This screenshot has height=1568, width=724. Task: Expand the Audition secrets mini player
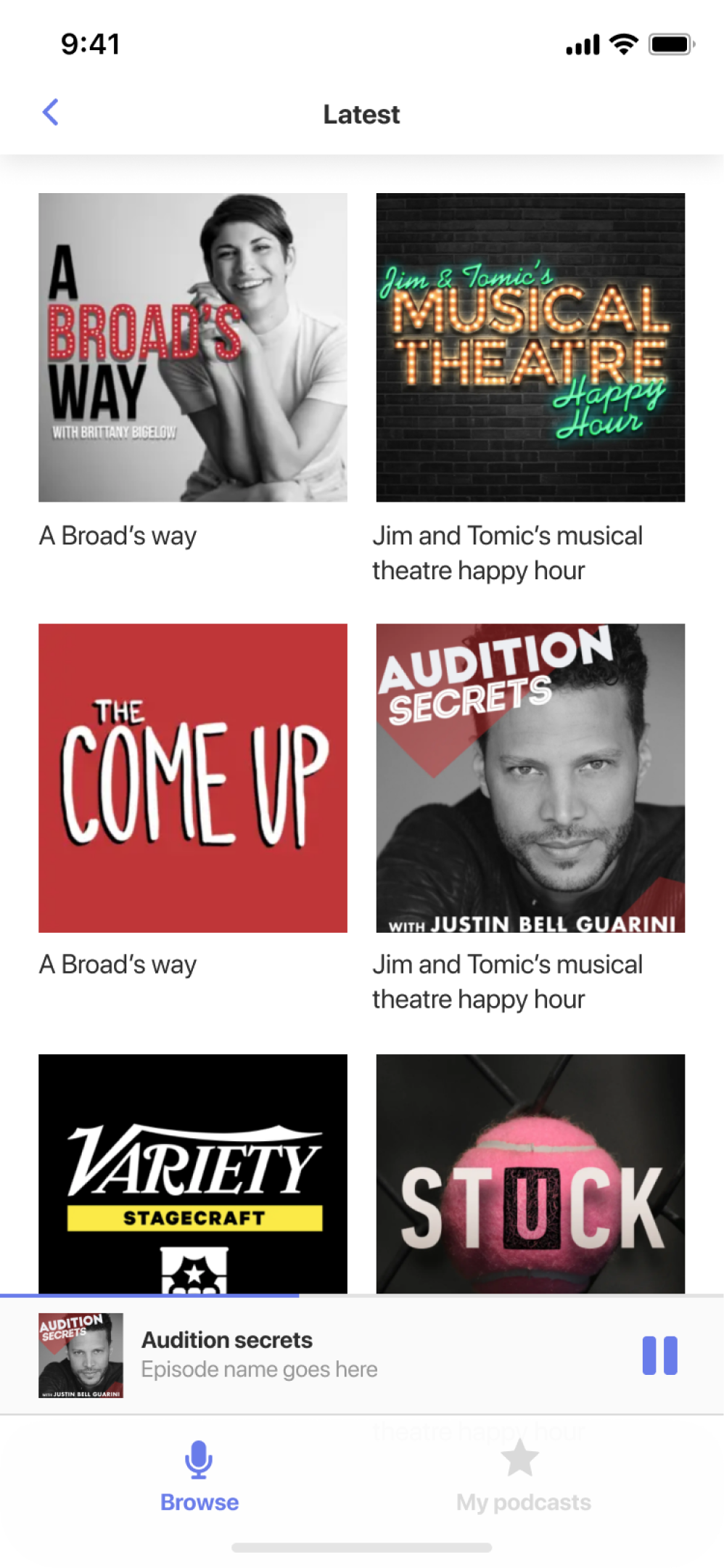[290, 1355]
